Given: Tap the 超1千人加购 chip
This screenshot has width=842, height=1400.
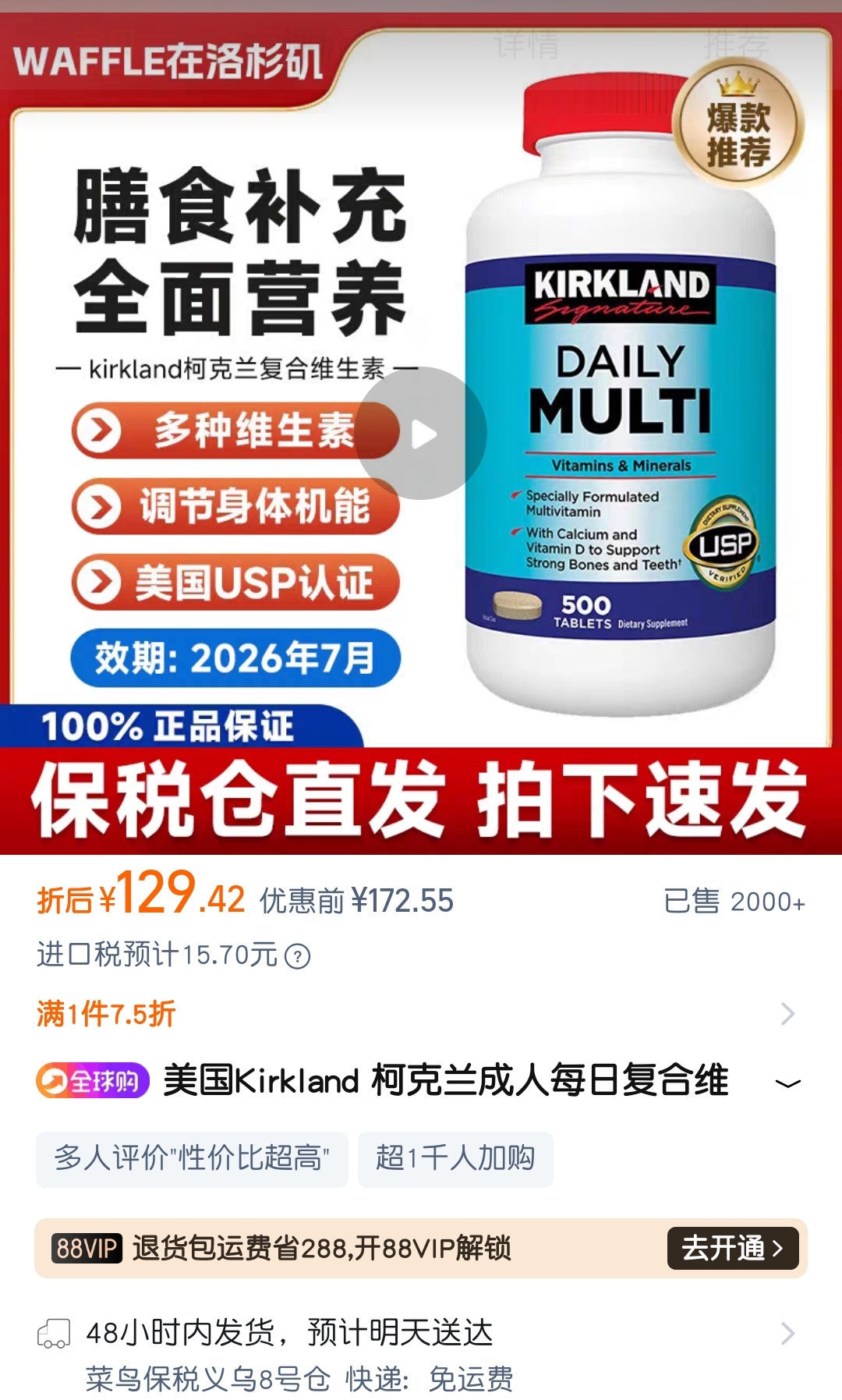Looking at the screenshot, I should [x=455, y=1159].
